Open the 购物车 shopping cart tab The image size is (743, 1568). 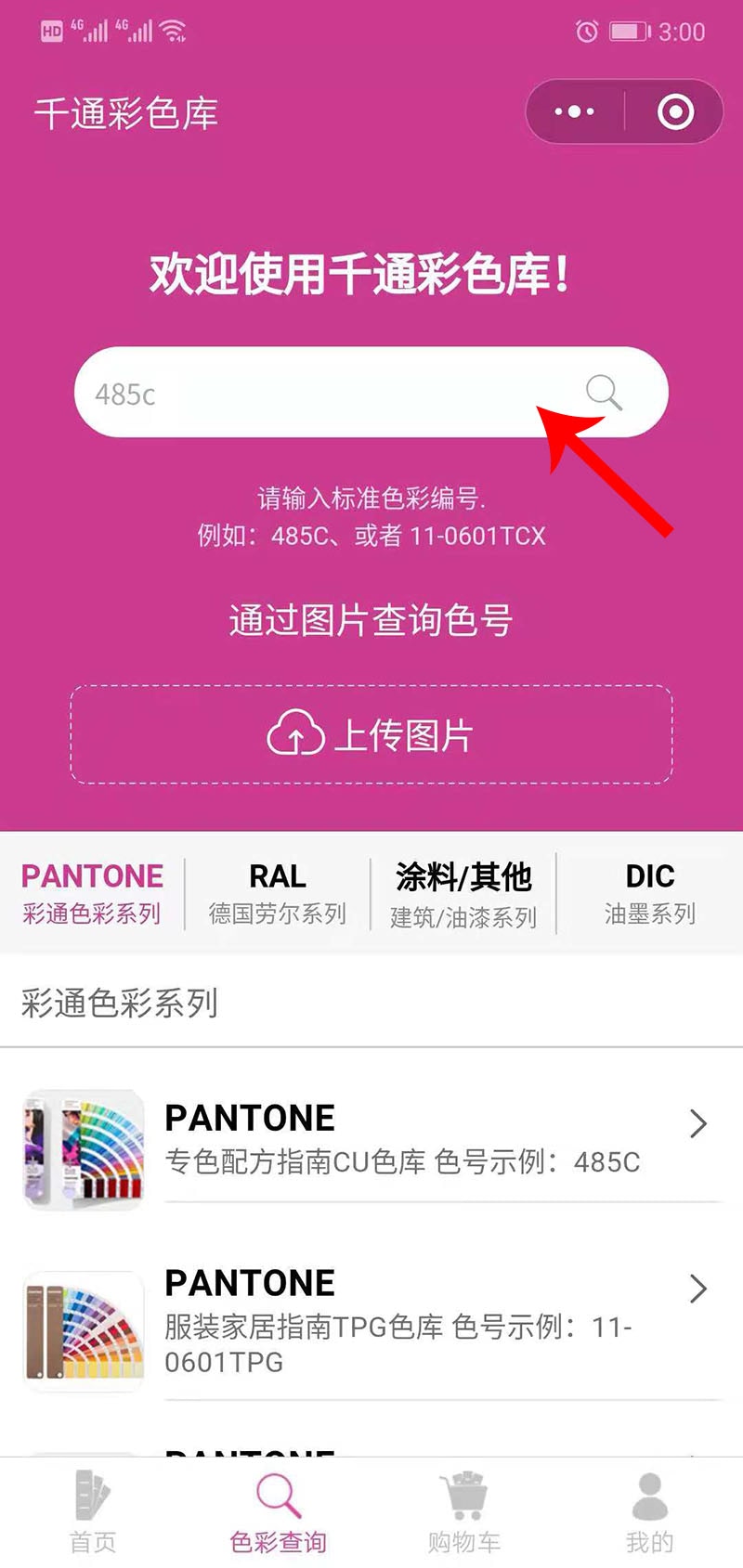(464, 1511)
